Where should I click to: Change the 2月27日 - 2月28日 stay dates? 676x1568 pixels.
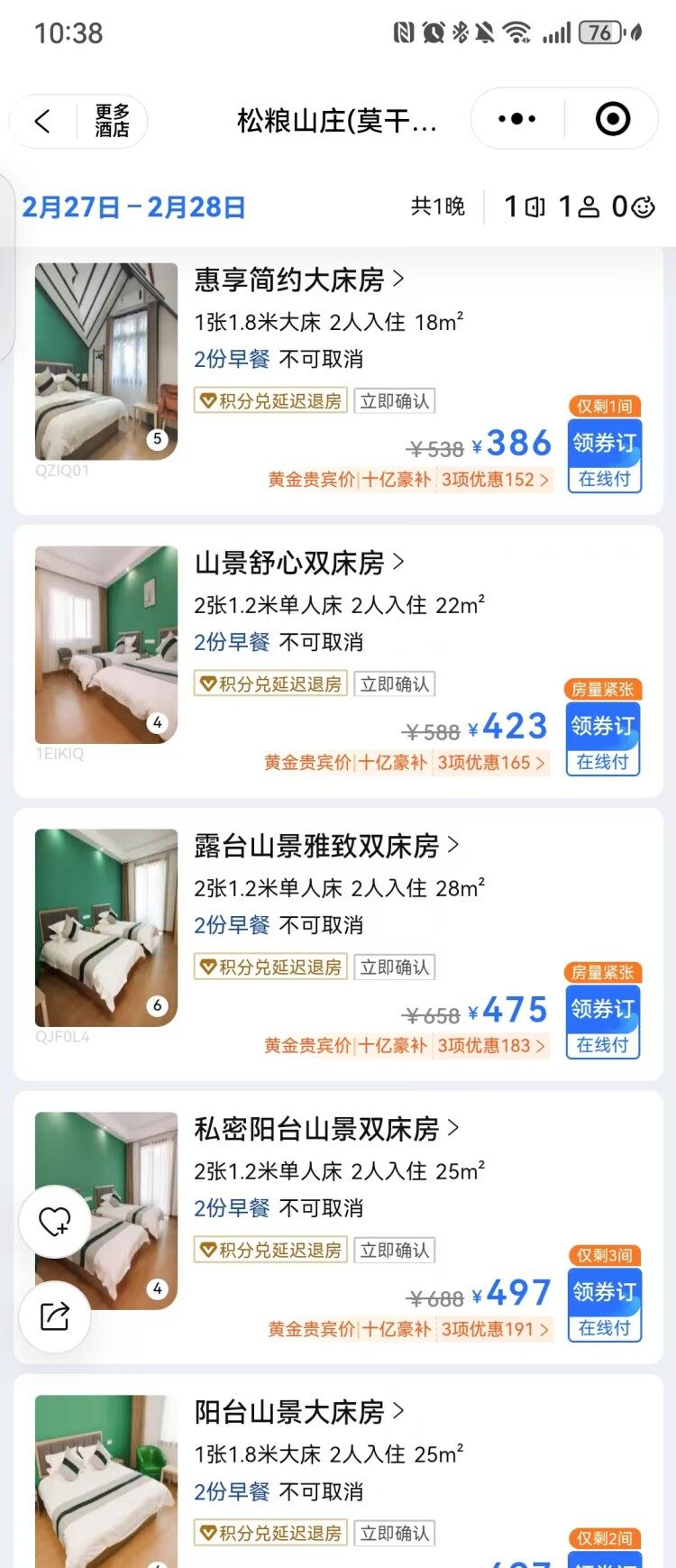(133, 207)
